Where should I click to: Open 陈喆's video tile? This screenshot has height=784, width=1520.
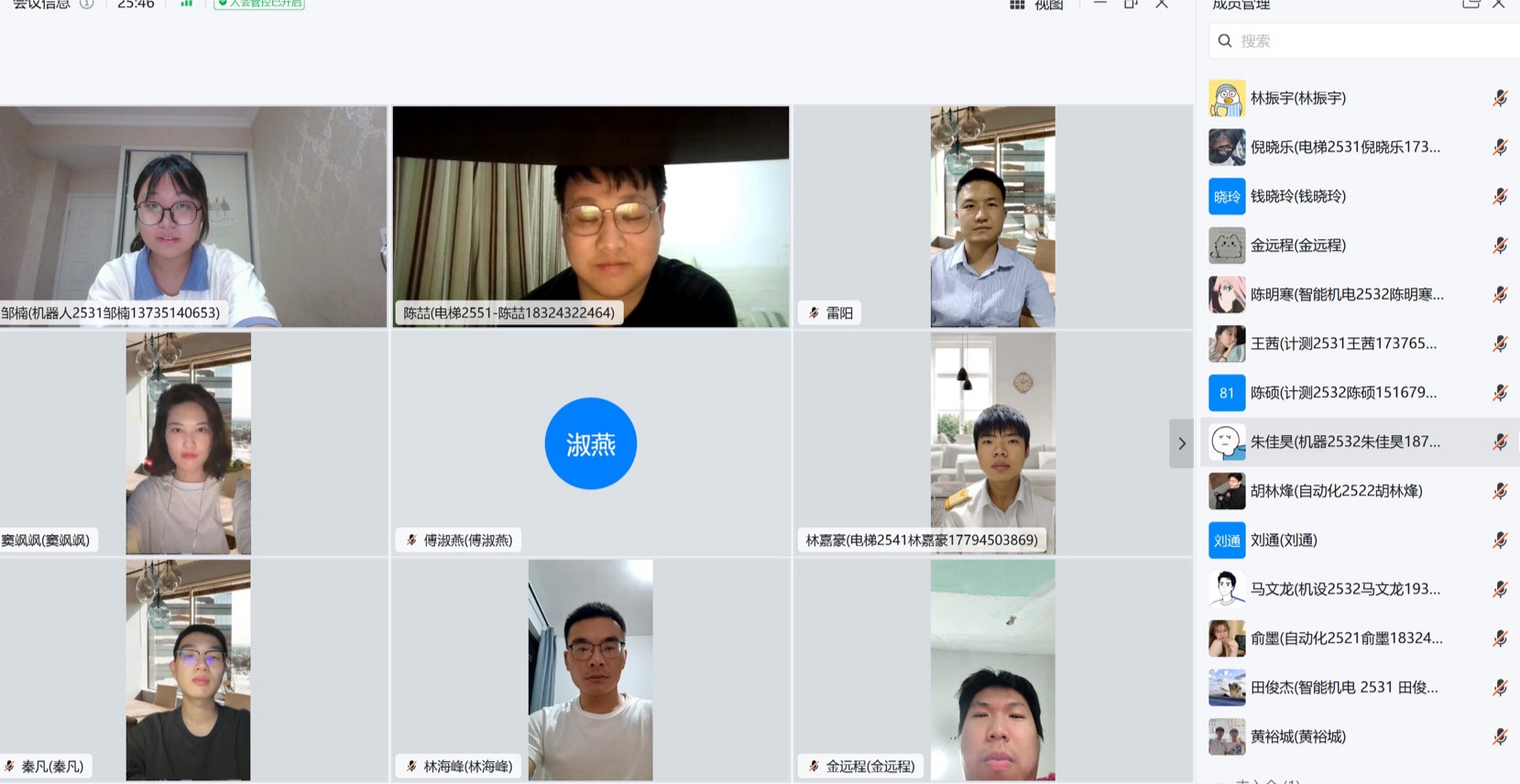pyautogui.click(x=591, y=216)
